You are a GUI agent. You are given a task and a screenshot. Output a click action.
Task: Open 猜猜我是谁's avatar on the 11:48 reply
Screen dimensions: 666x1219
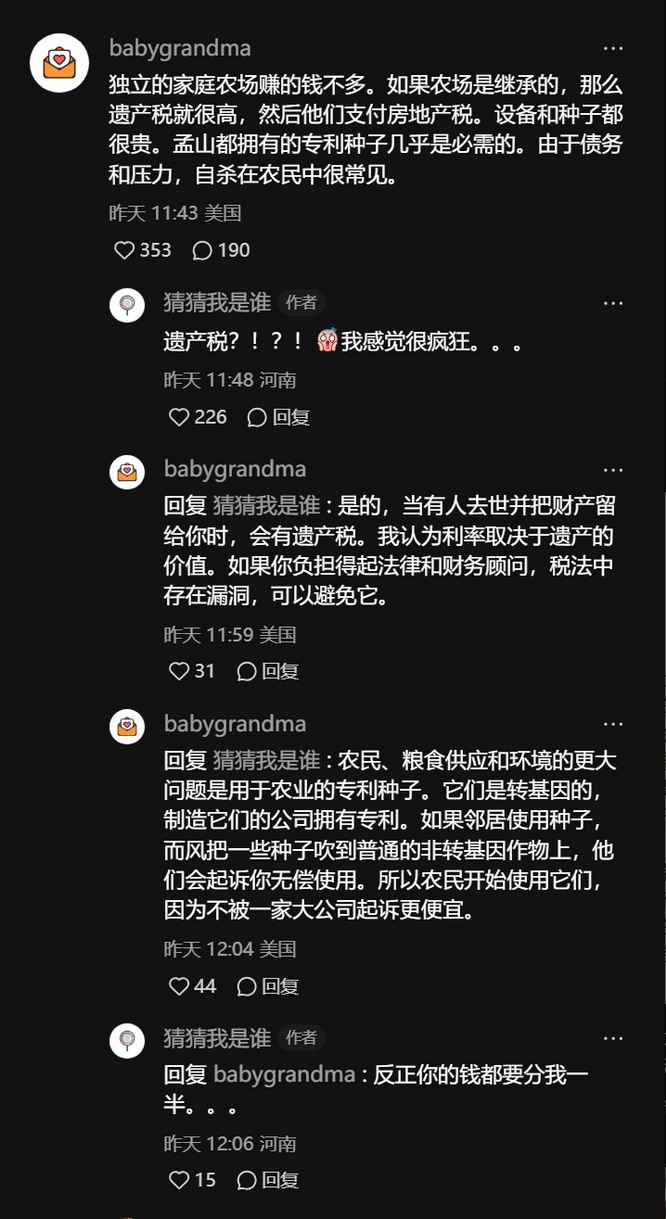tap(127, 305)
